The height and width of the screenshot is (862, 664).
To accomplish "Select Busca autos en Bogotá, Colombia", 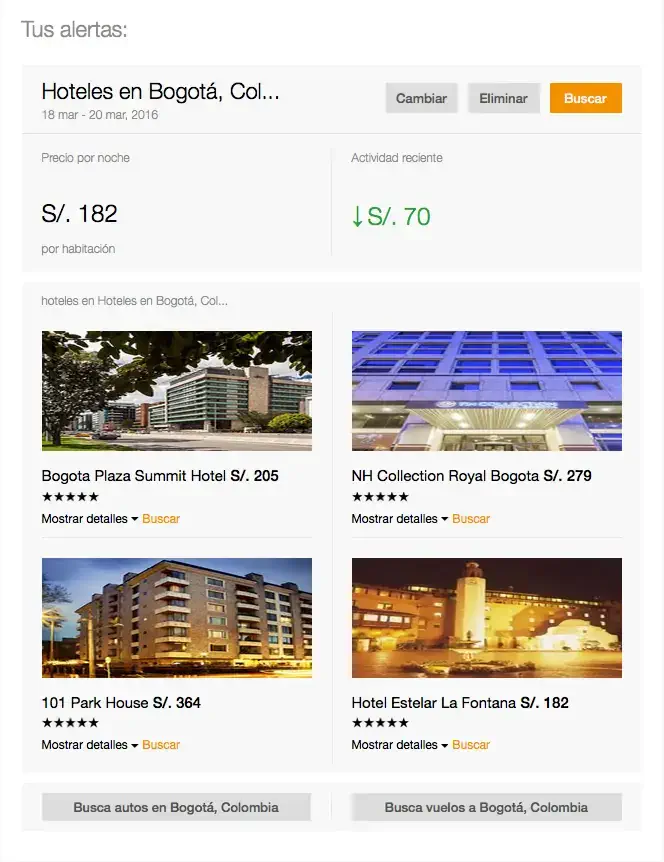I will (x=176, y=807).
